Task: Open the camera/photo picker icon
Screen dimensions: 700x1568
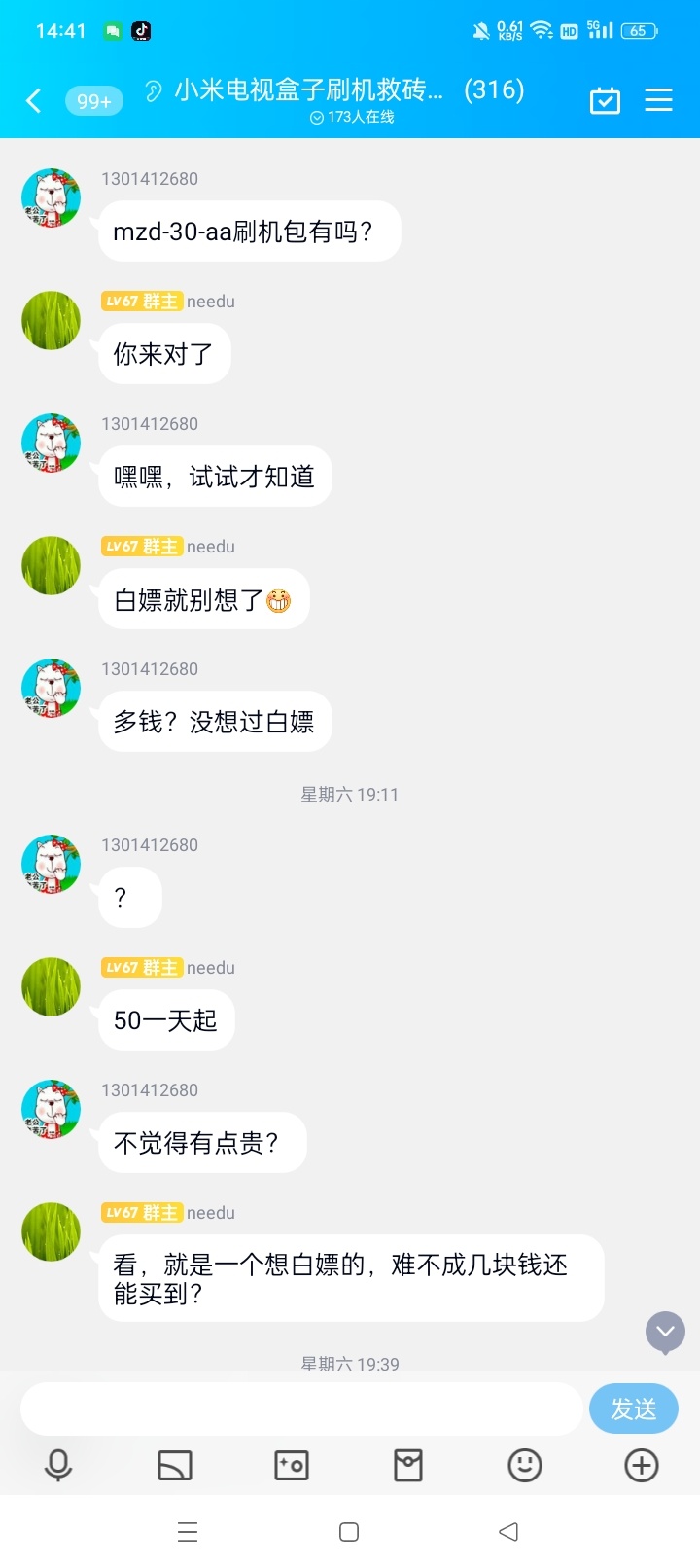Action: click(292, 1465)
